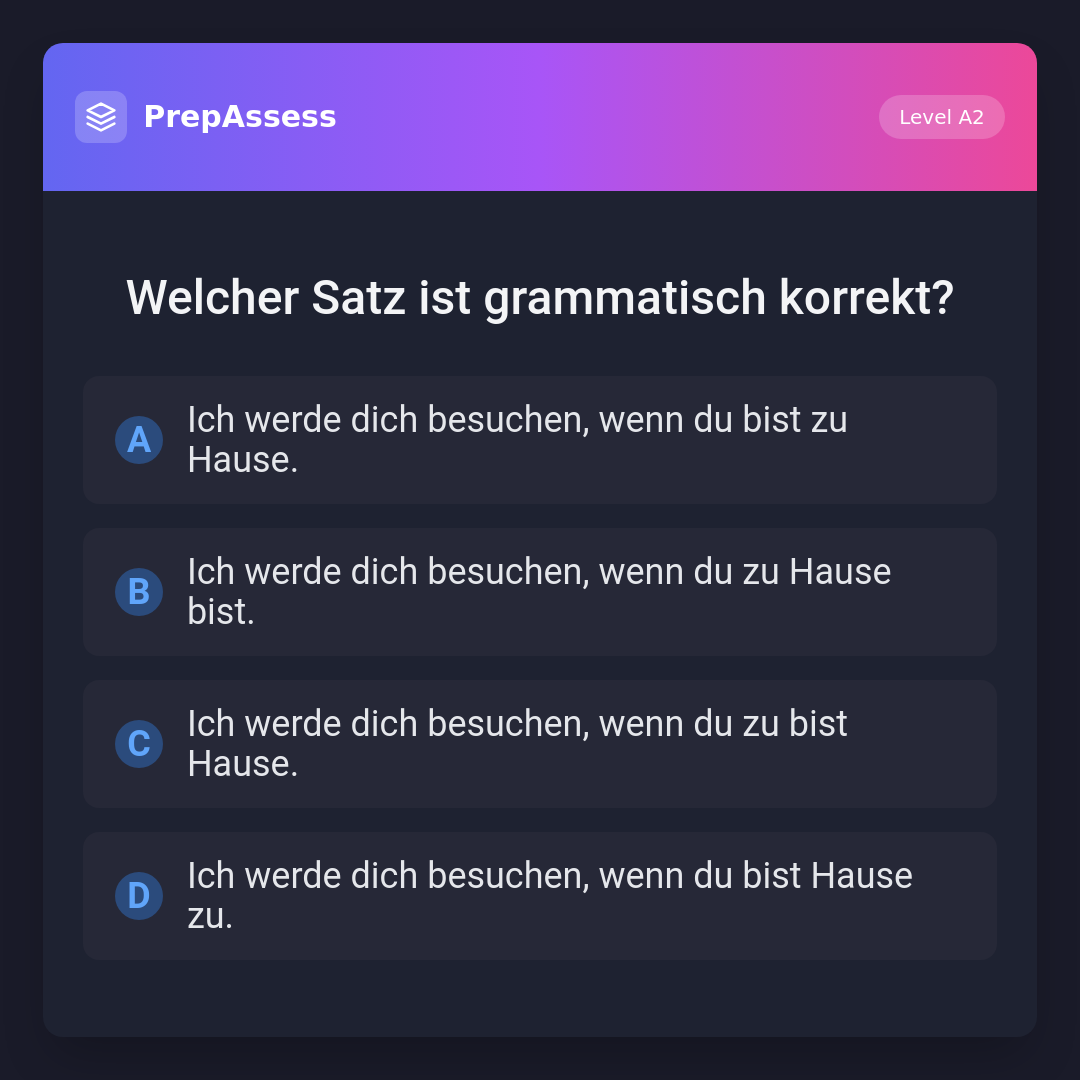Mark answer D ending 'bist Hause zu'
This screenshot has width=1080, height=1080.
point(540,896)
